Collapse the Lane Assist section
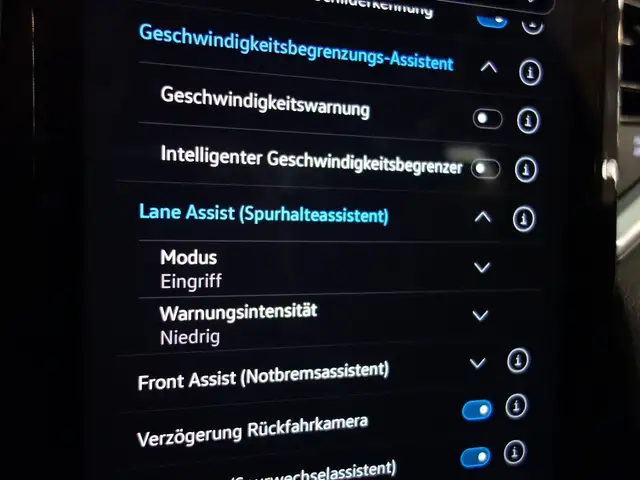Viewport: 640px width, 480px height. [483, 217]
